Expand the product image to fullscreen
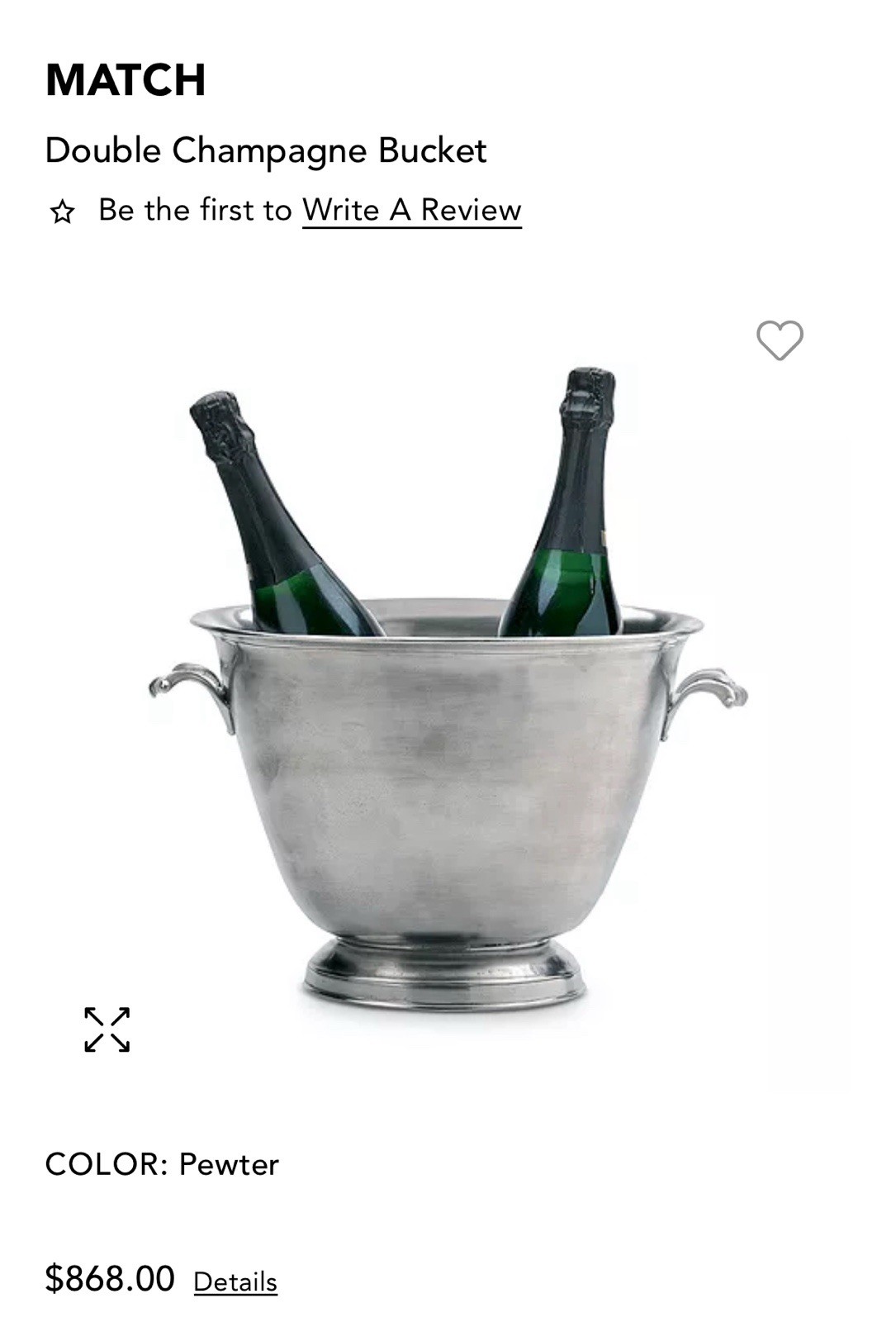This screenshot has width=896, height=1322. point(107,1030)
